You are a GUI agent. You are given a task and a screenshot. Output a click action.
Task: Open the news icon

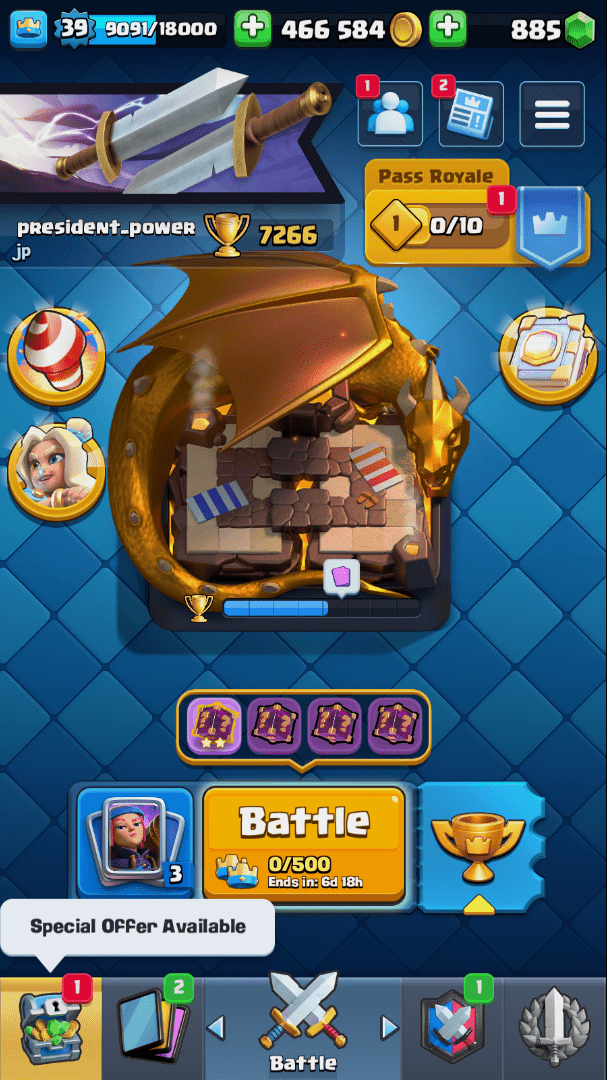point(471,114)
